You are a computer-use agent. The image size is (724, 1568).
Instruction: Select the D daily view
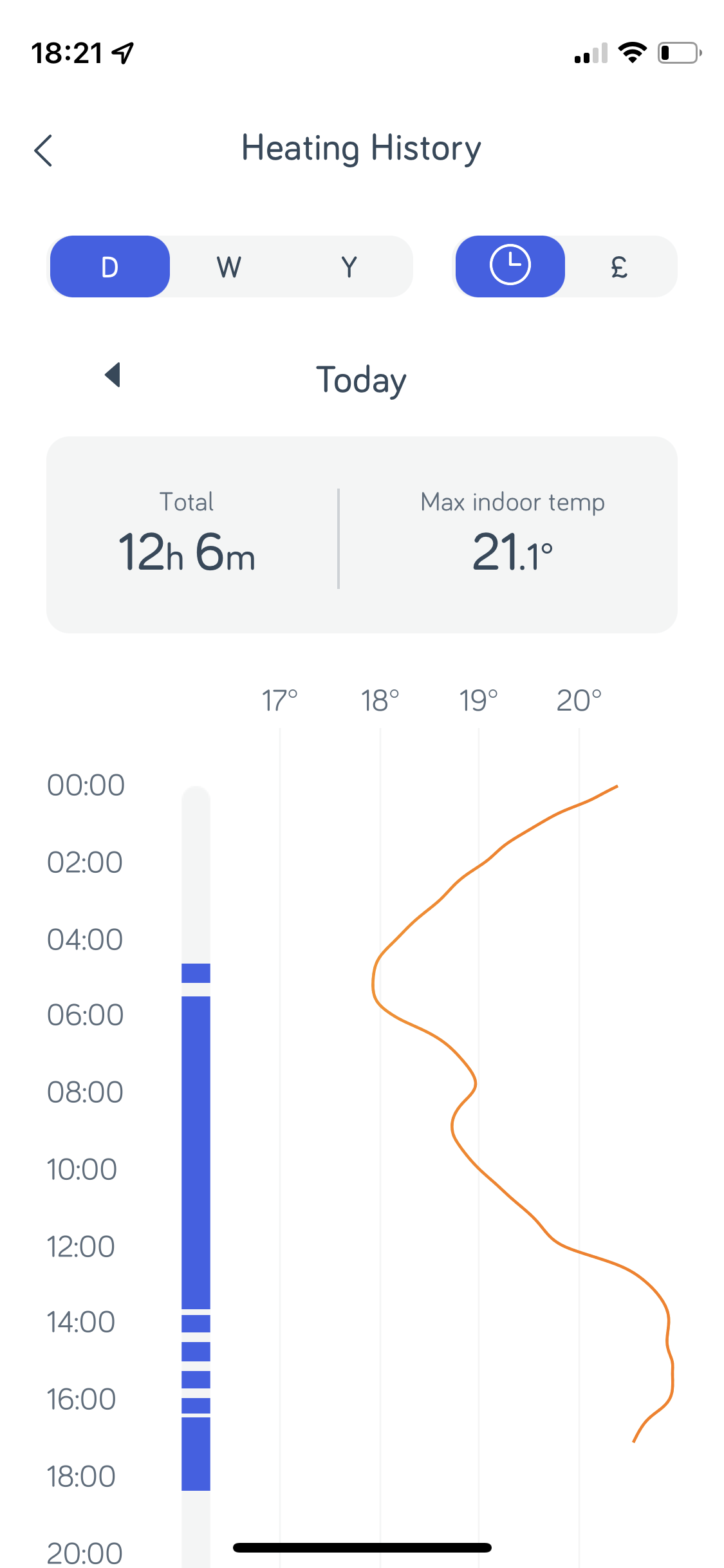click(110, 266)
